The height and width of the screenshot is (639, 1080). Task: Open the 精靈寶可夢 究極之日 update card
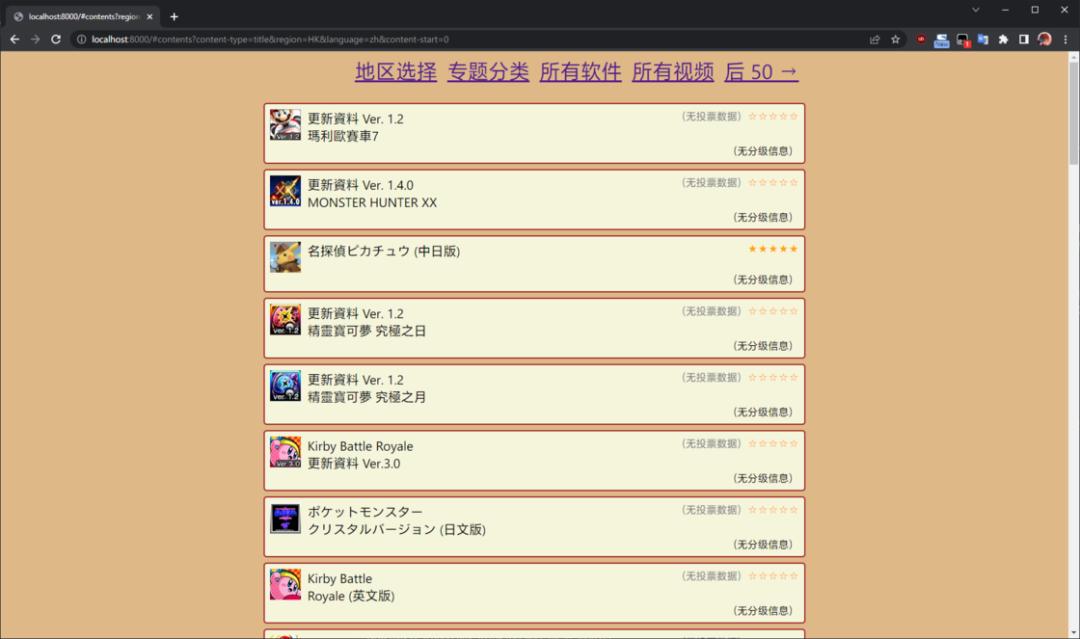pos(534,328)
